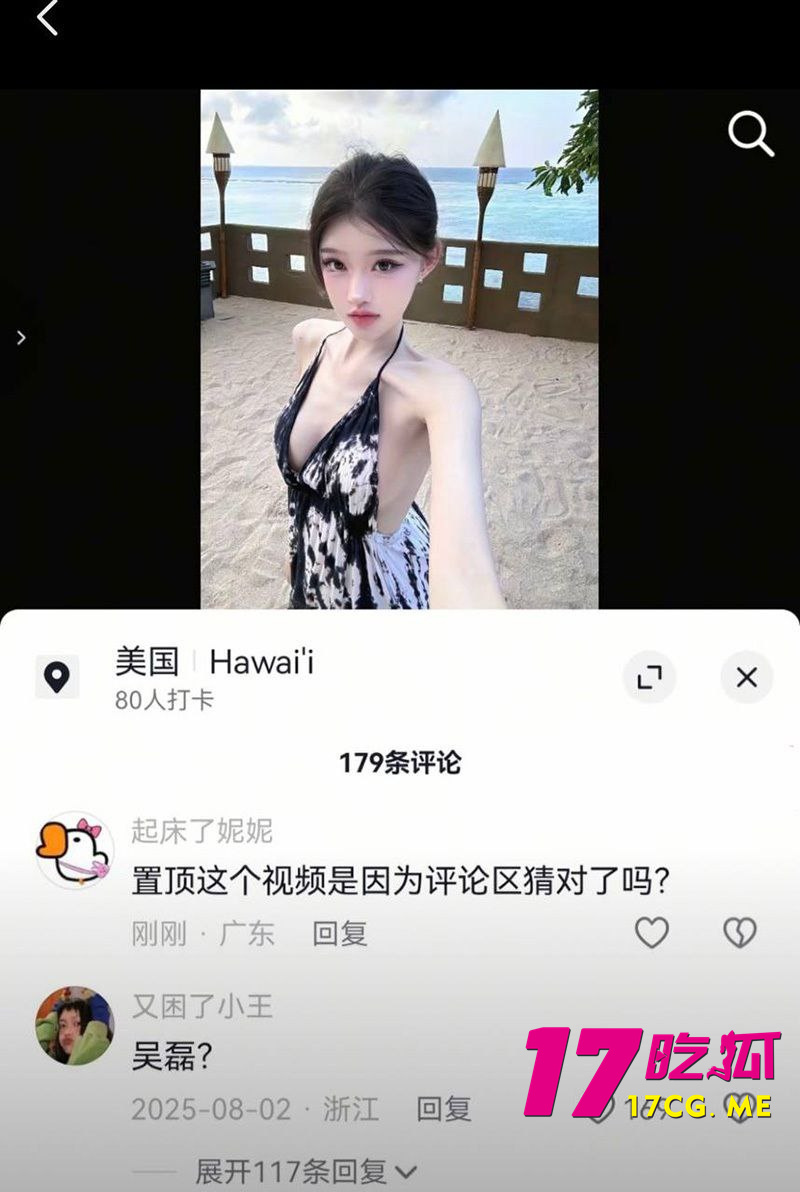The height and width of the screenshot is (1192, 800).
Task: Close the comments panel
Action: click(746, 678)
